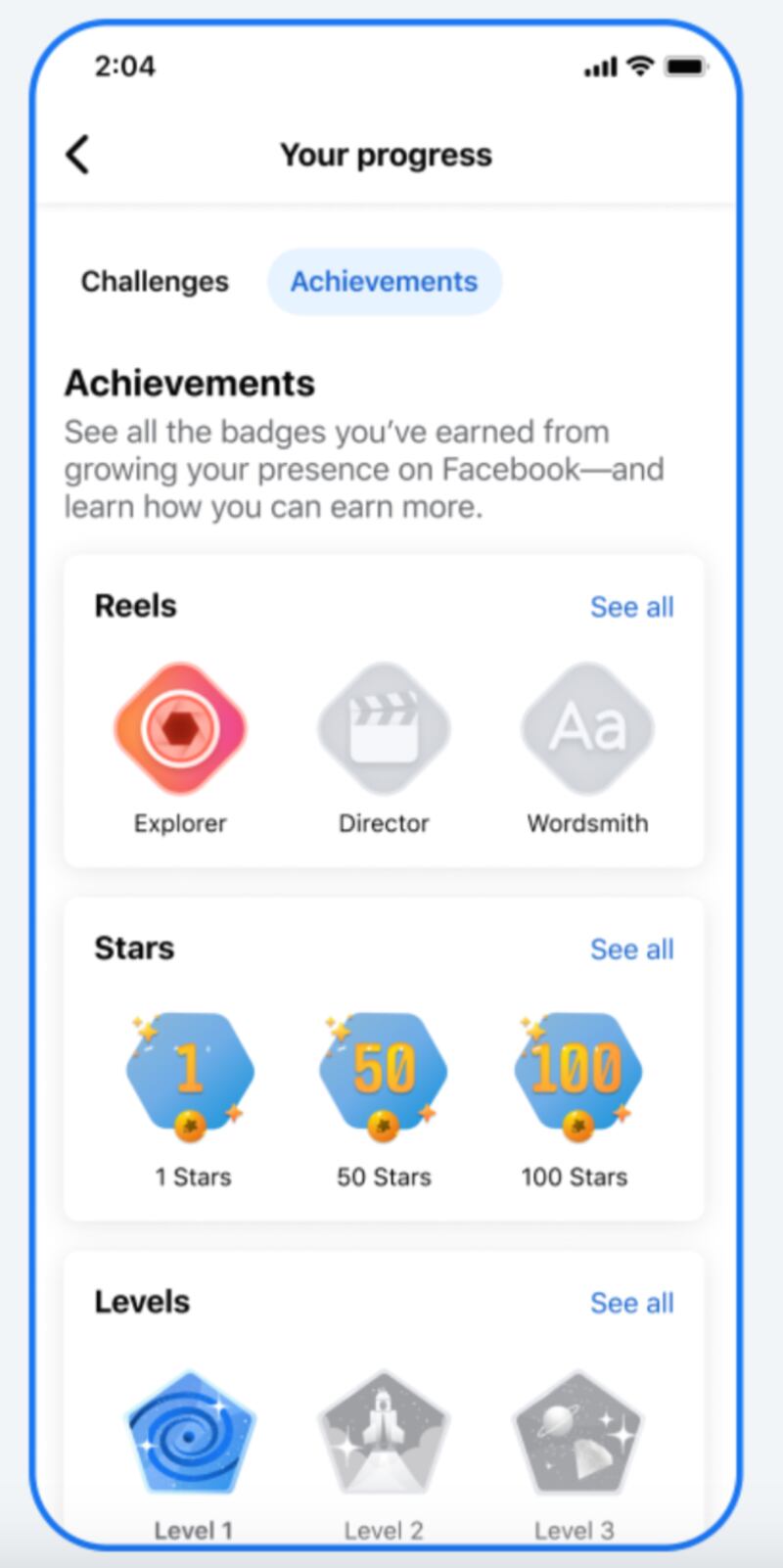Open the Director badge
Image resolution: width=783 pixels, height=1568 pixels.
pyautogui.click(x=384, y=729)
